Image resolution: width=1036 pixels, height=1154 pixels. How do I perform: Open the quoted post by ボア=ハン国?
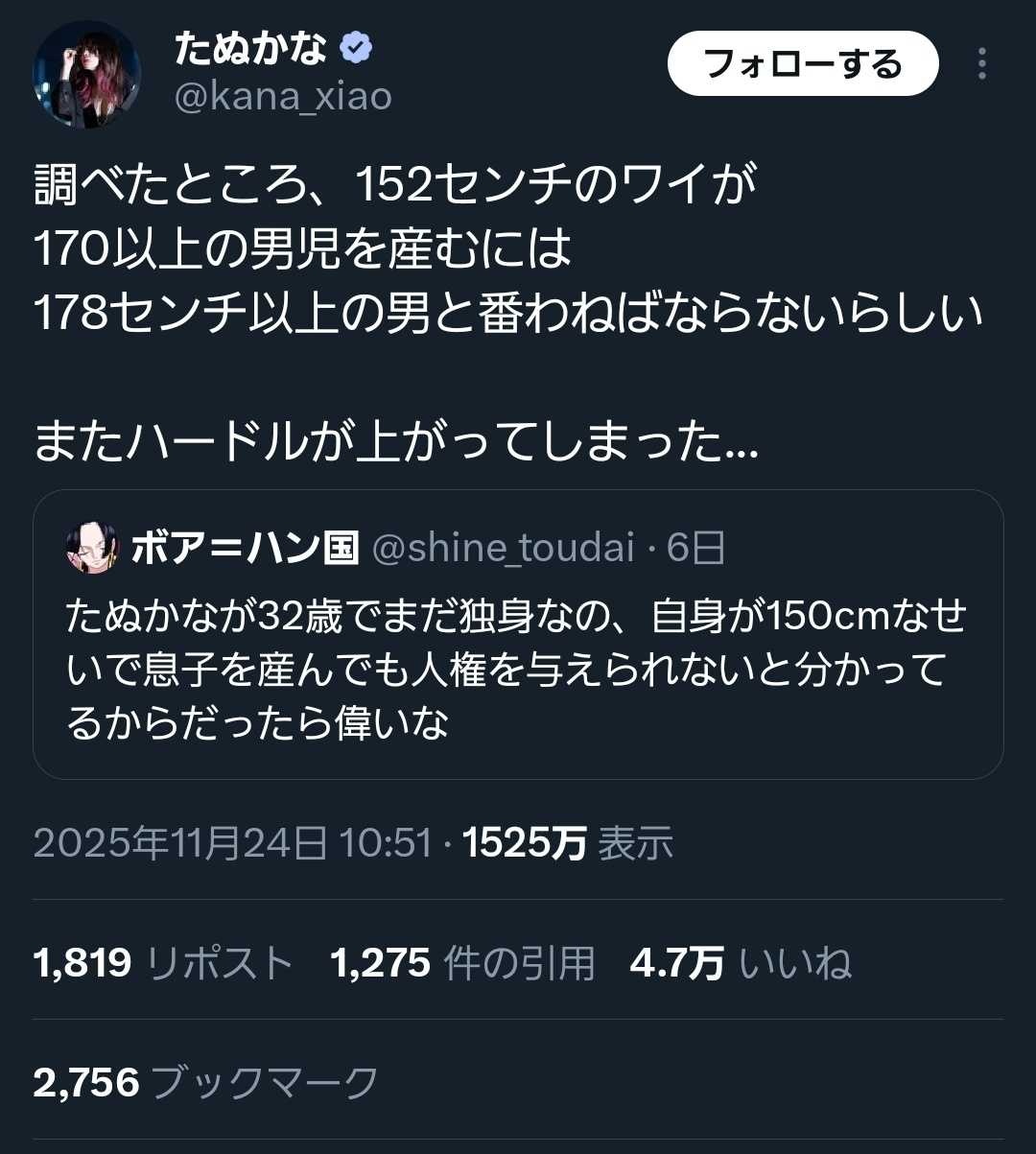[518, 662]
